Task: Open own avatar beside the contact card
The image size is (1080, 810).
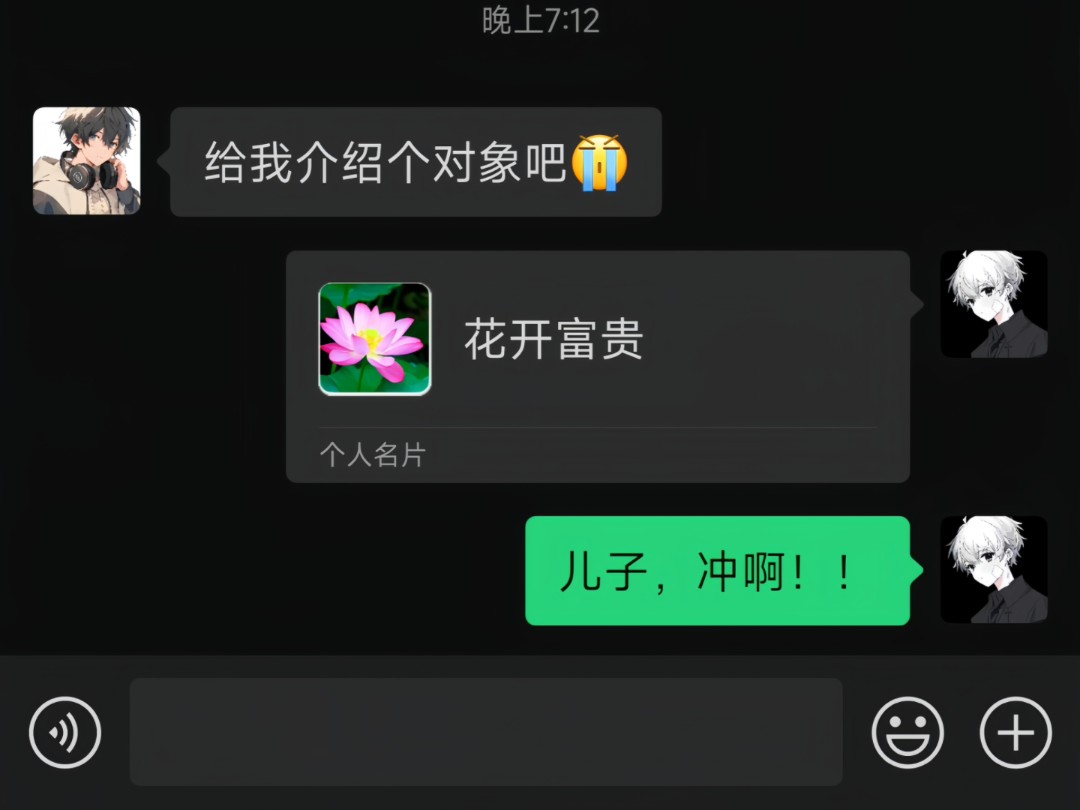Action: (993, 304)
